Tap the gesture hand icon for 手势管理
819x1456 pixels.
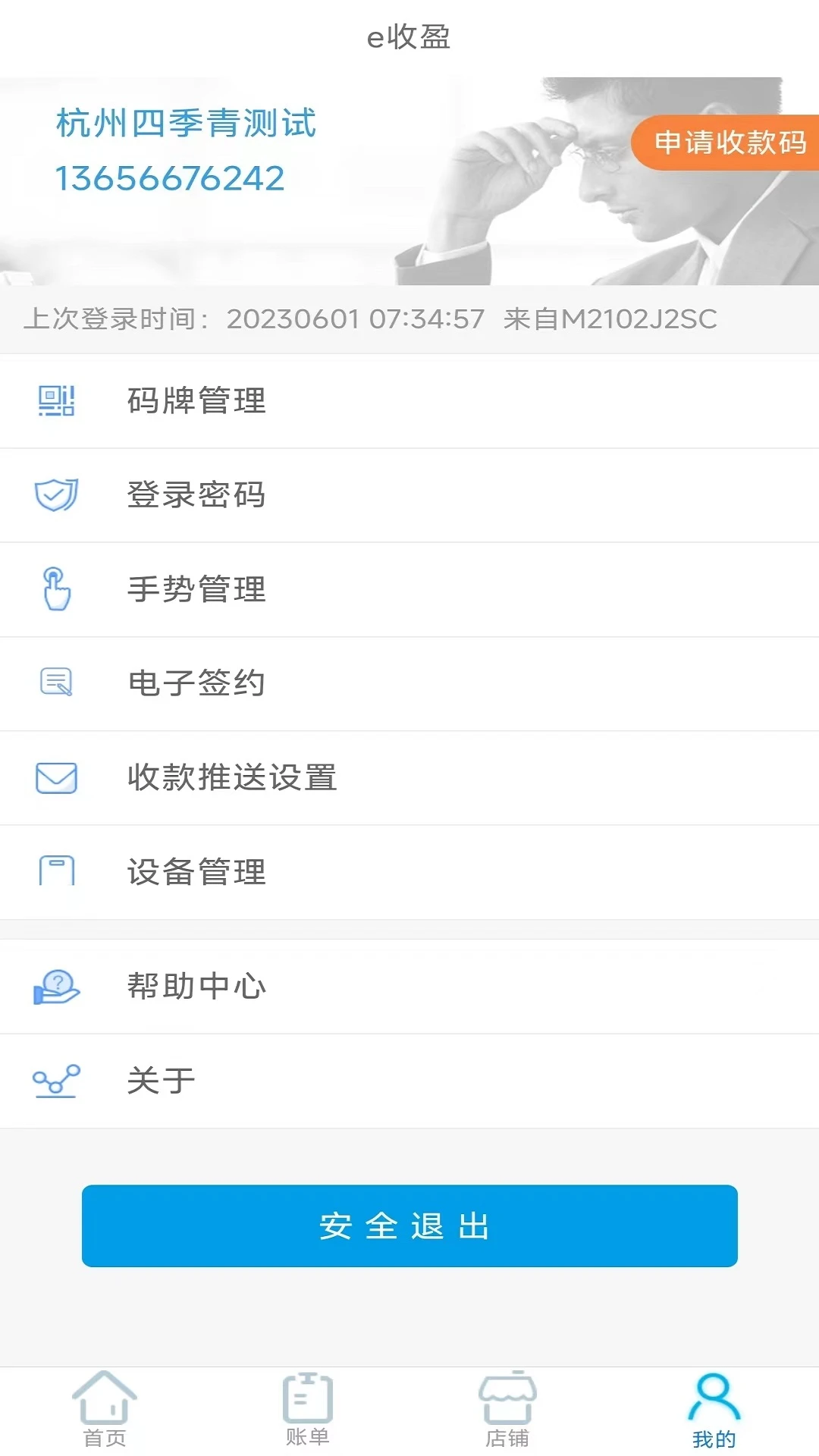(55, 589)
